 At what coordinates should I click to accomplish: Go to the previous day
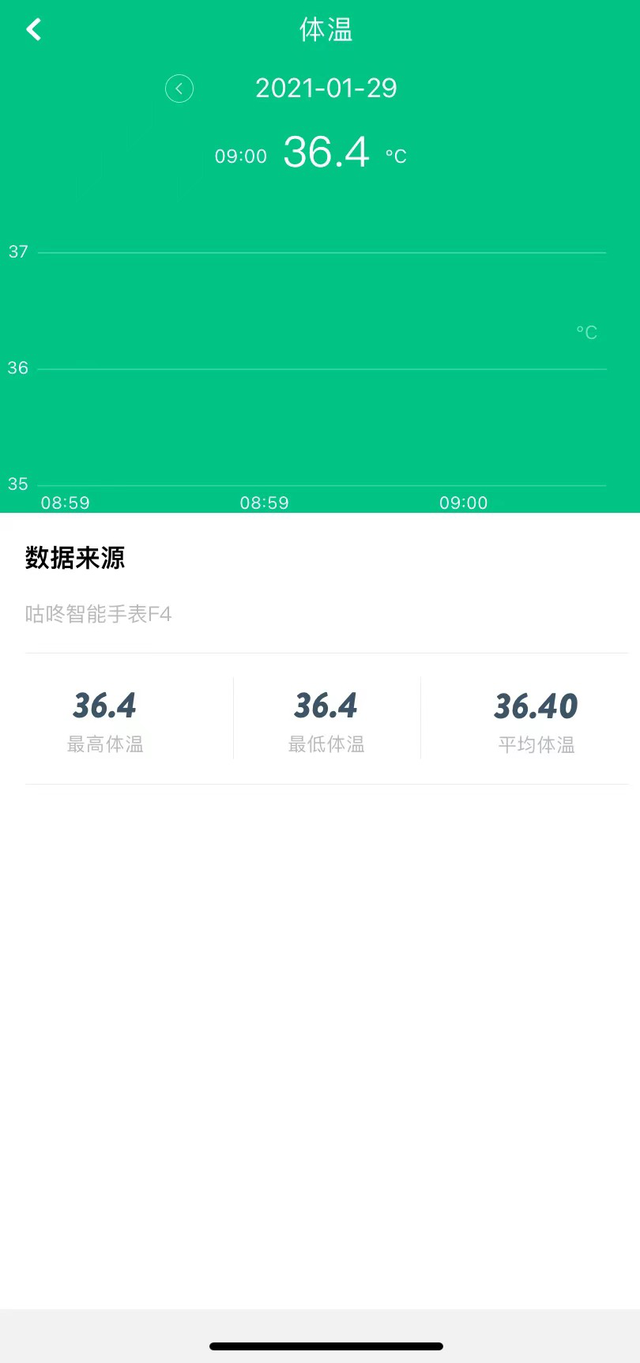pyautogui.click(x=179, y=89)
